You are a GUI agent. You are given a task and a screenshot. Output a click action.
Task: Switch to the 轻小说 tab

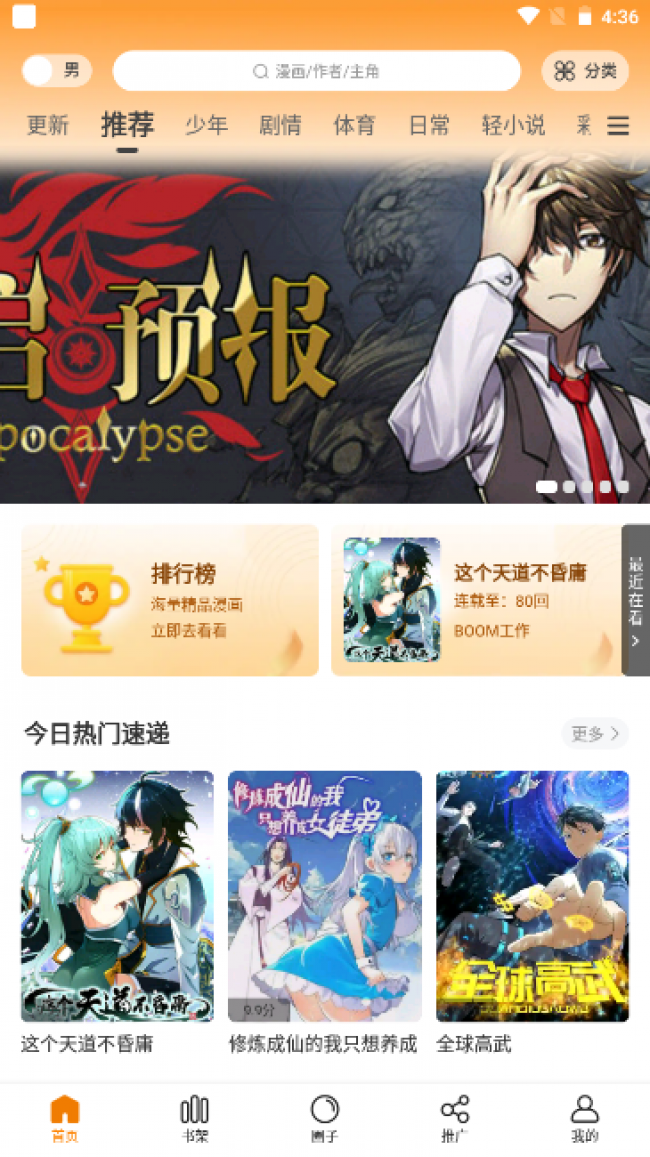pos(513,126)
